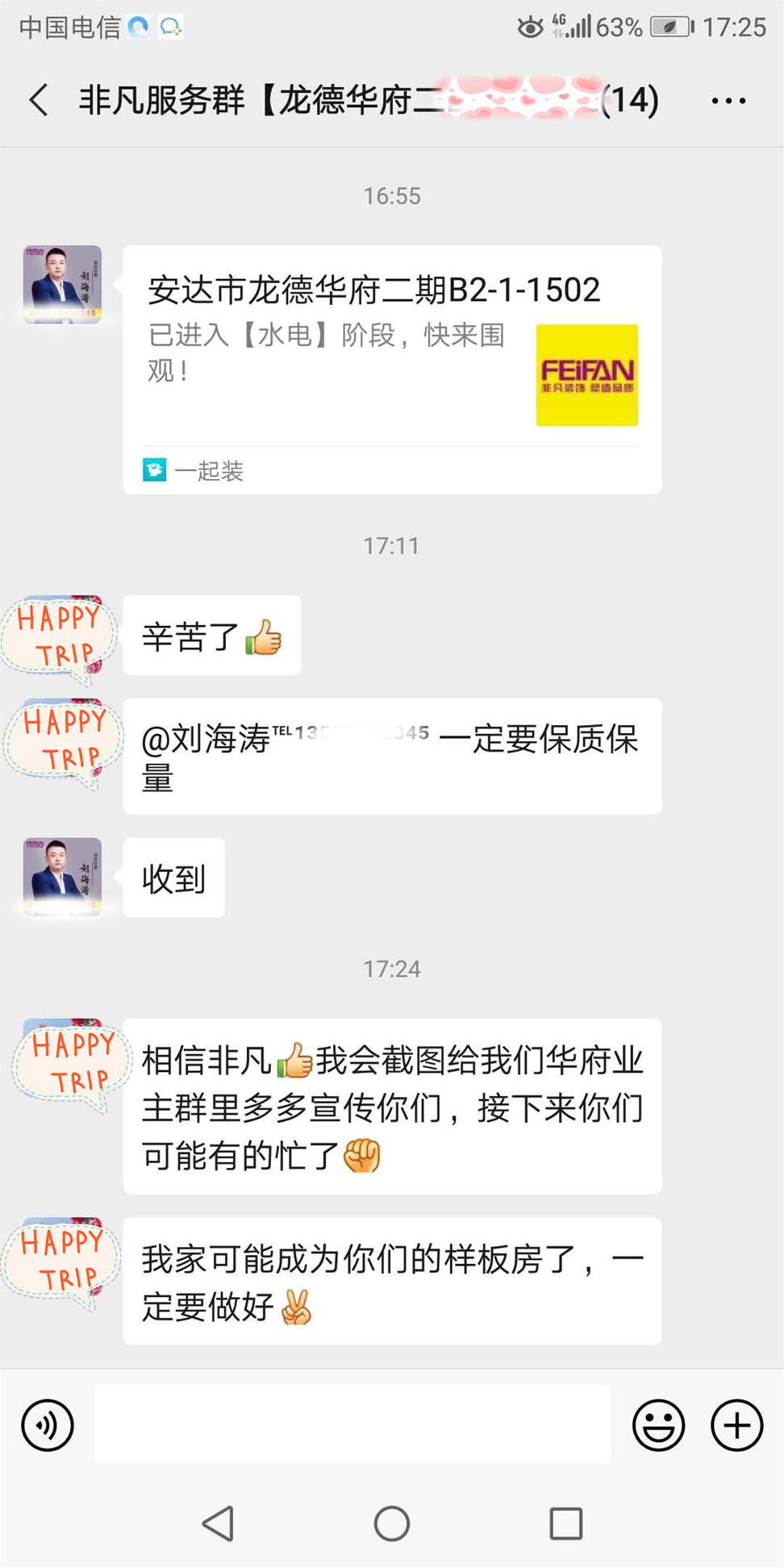The height and width of the screenshot is (1568, 784).
Task: Open the recent apps view
Action: coord(565,1524)
